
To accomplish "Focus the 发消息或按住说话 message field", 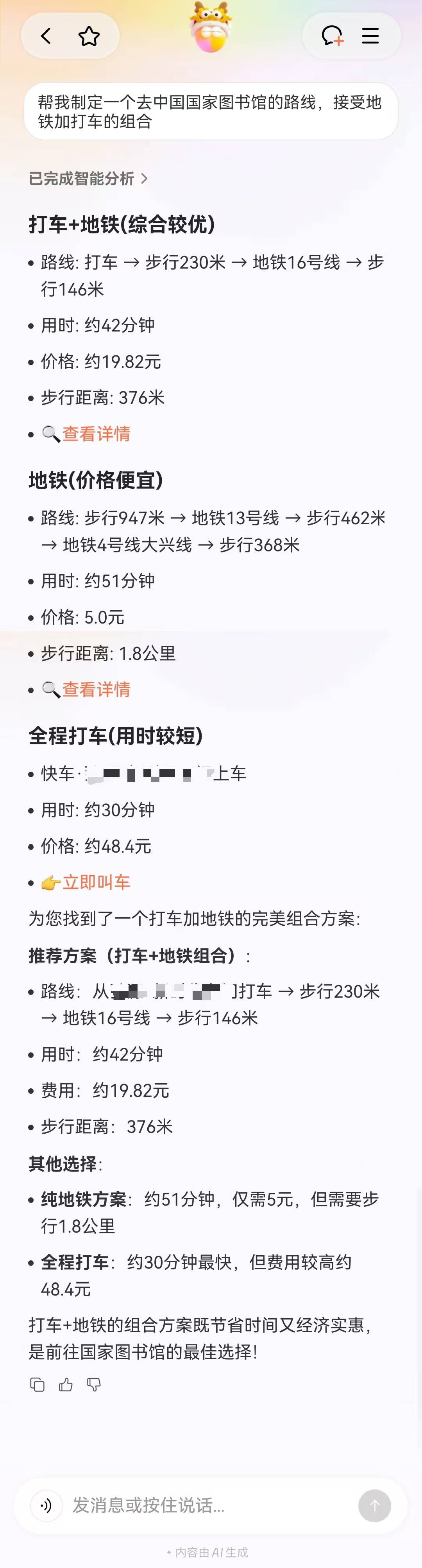I will tap(207, 1505).
